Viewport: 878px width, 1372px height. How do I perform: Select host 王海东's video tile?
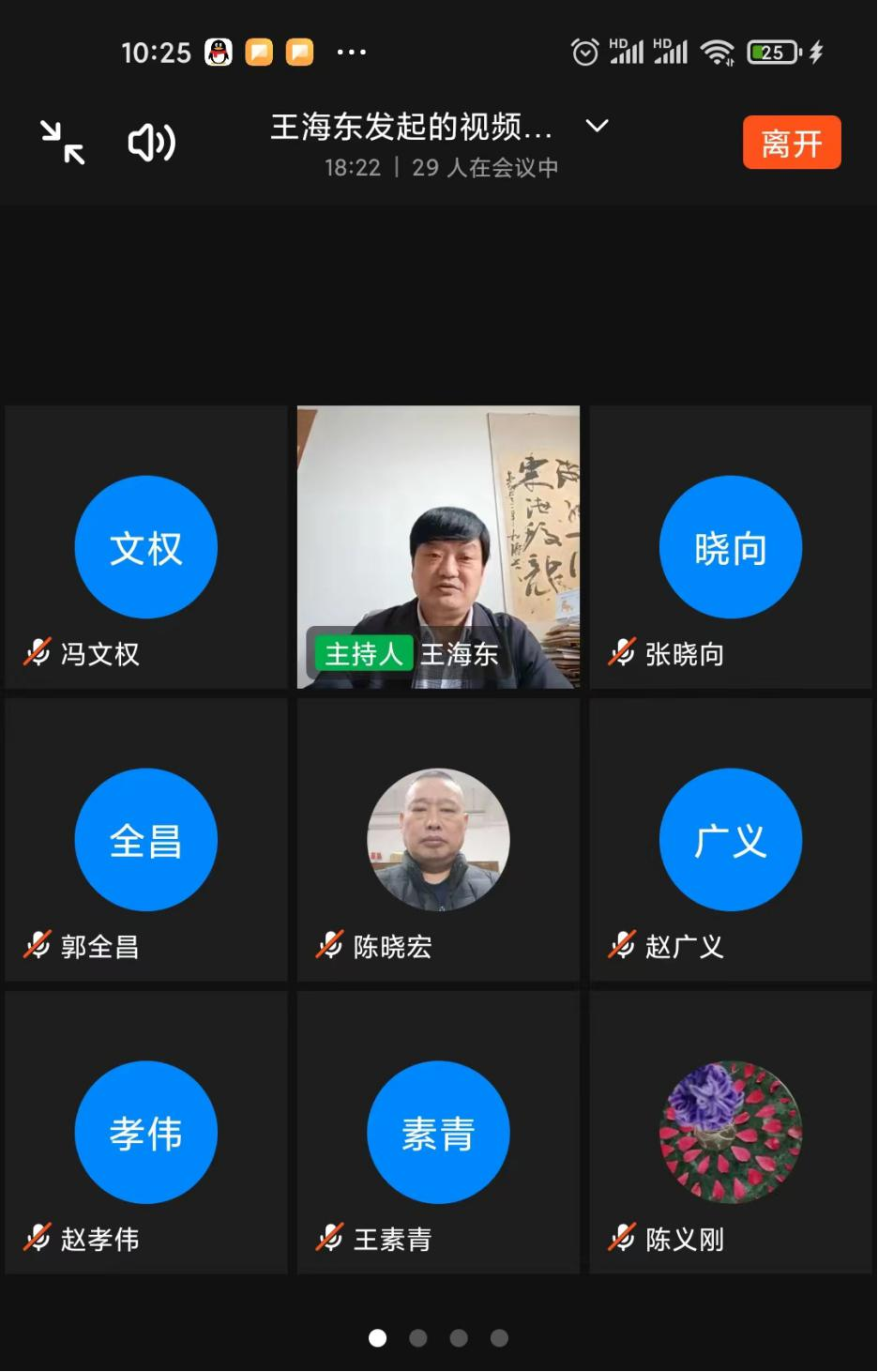438,547
